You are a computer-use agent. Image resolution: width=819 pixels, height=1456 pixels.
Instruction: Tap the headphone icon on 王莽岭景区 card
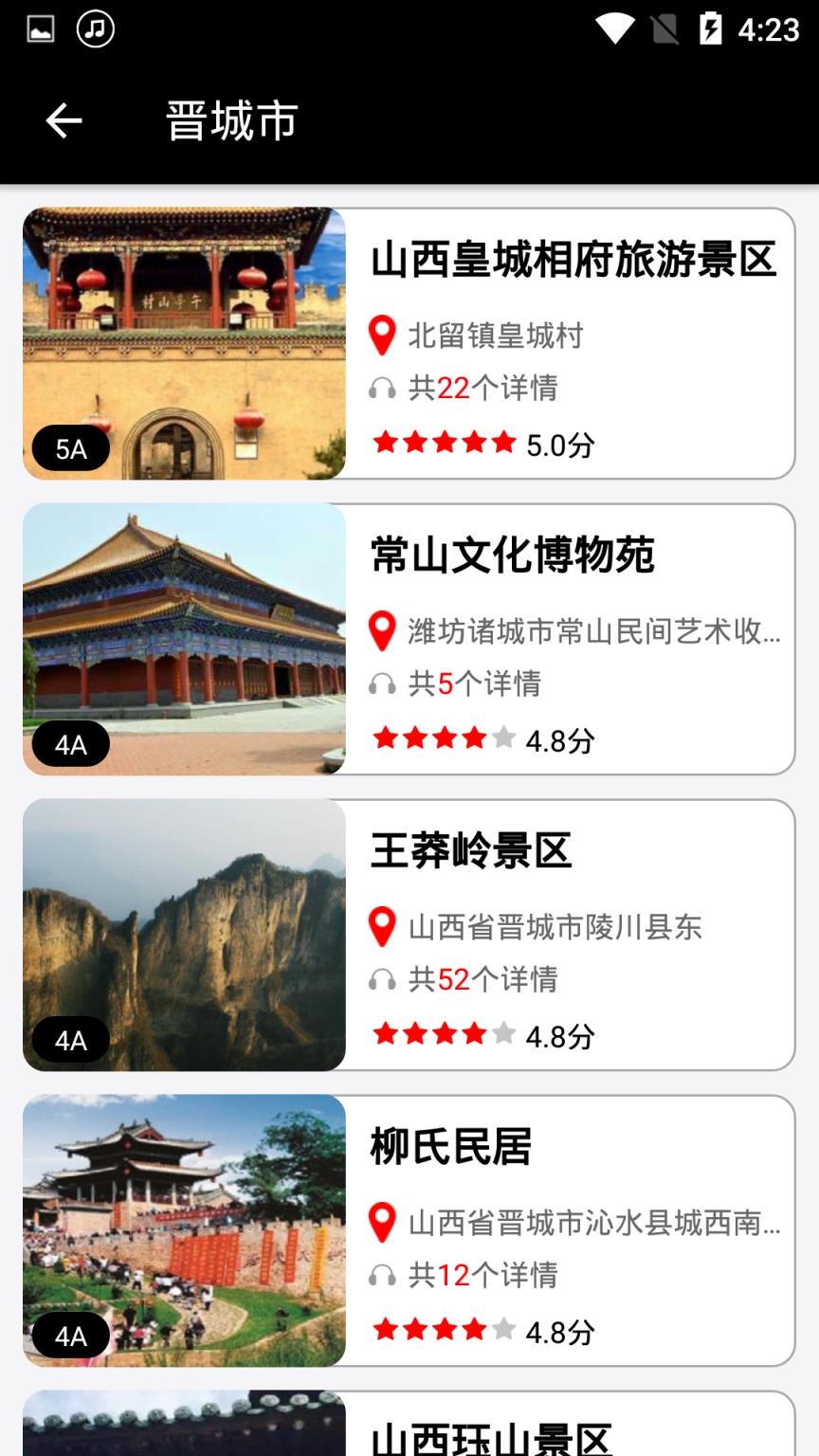pos(383,980)
